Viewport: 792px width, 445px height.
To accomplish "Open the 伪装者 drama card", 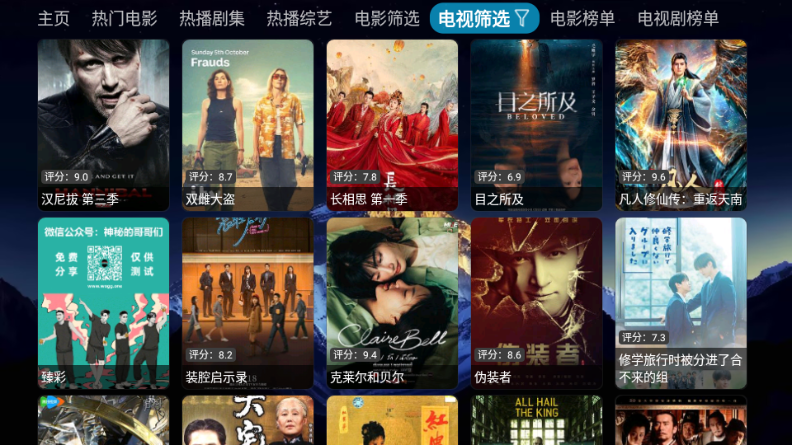I will 536,303.
